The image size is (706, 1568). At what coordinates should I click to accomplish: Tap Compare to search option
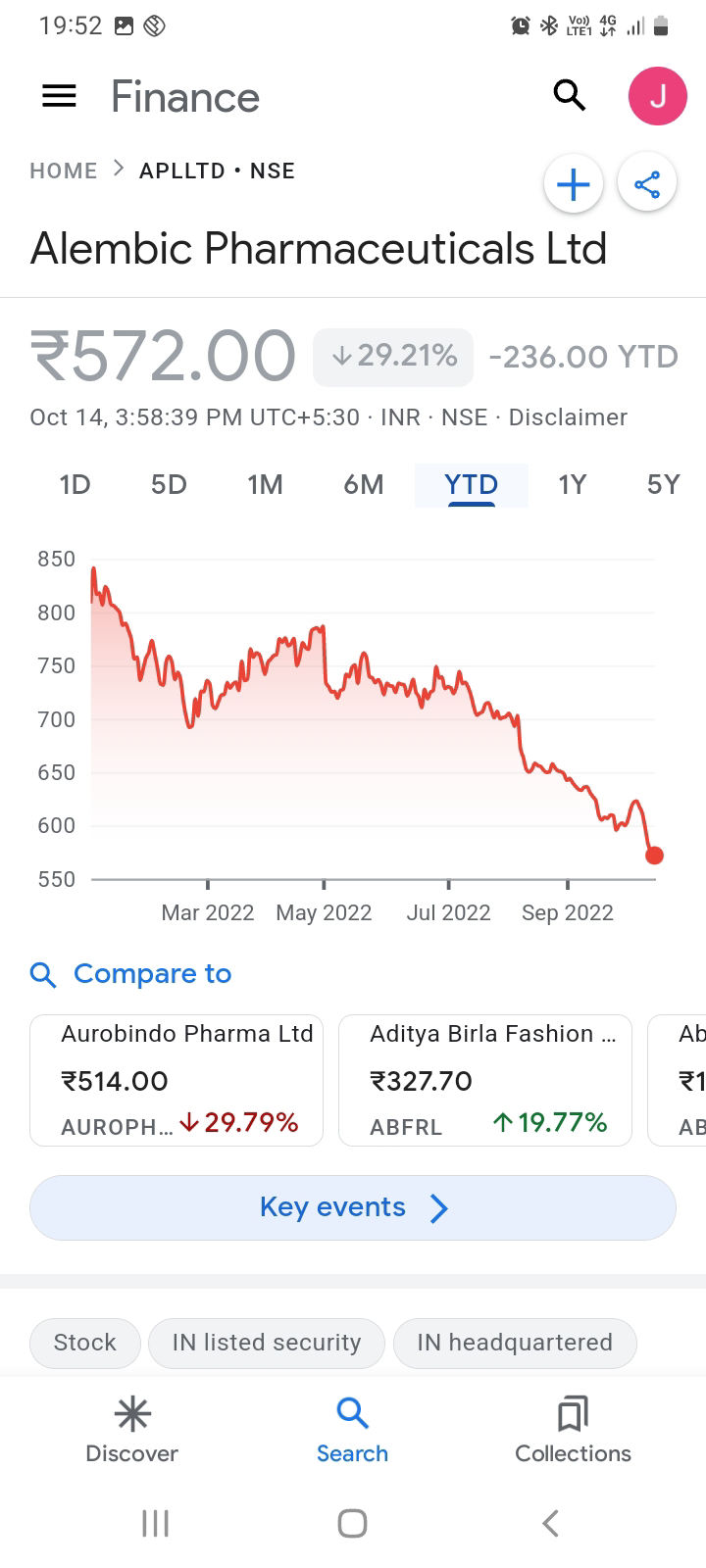coord(132,974)
